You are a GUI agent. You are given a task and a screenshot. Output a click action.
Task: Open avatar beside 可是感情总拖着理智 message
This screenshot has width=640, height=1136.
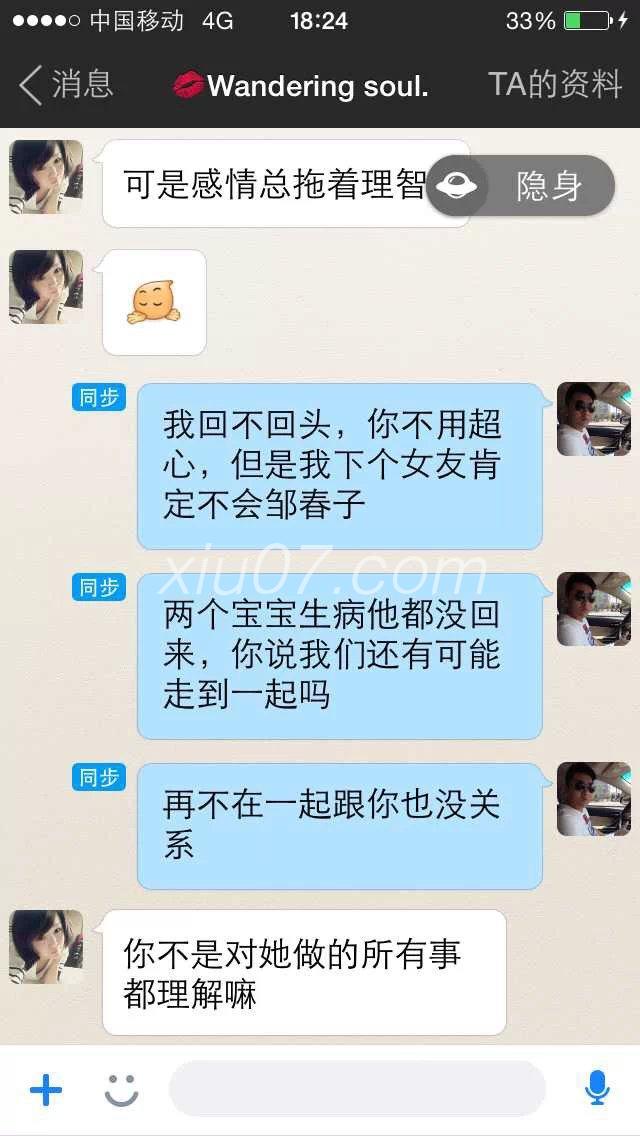click(46, 177)
